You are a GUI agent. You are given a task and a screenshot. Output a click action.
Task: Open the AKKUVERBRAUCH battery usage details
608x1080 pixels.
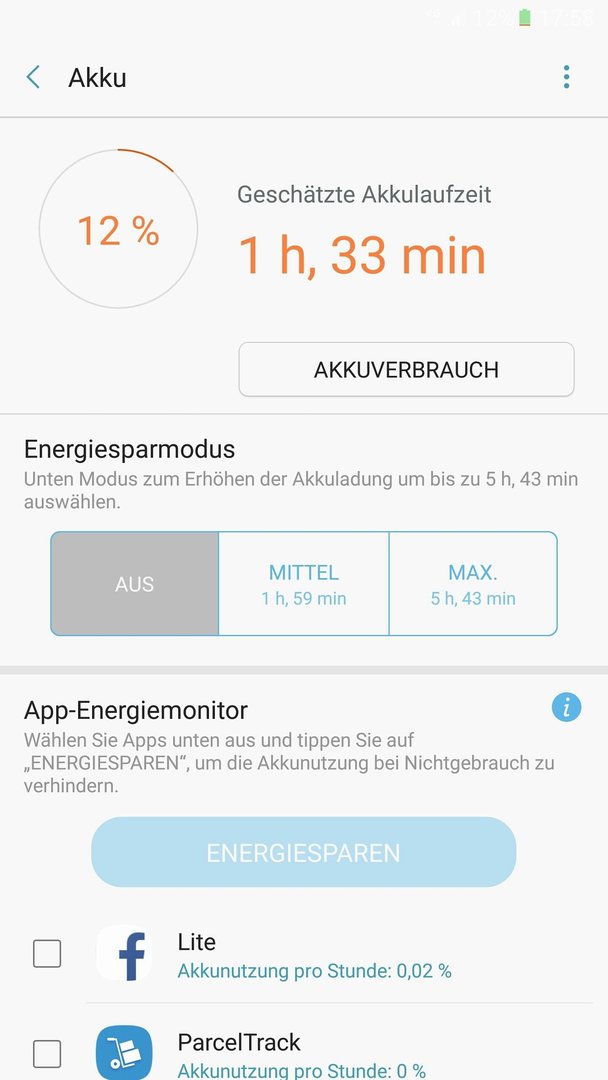point(406,369)
